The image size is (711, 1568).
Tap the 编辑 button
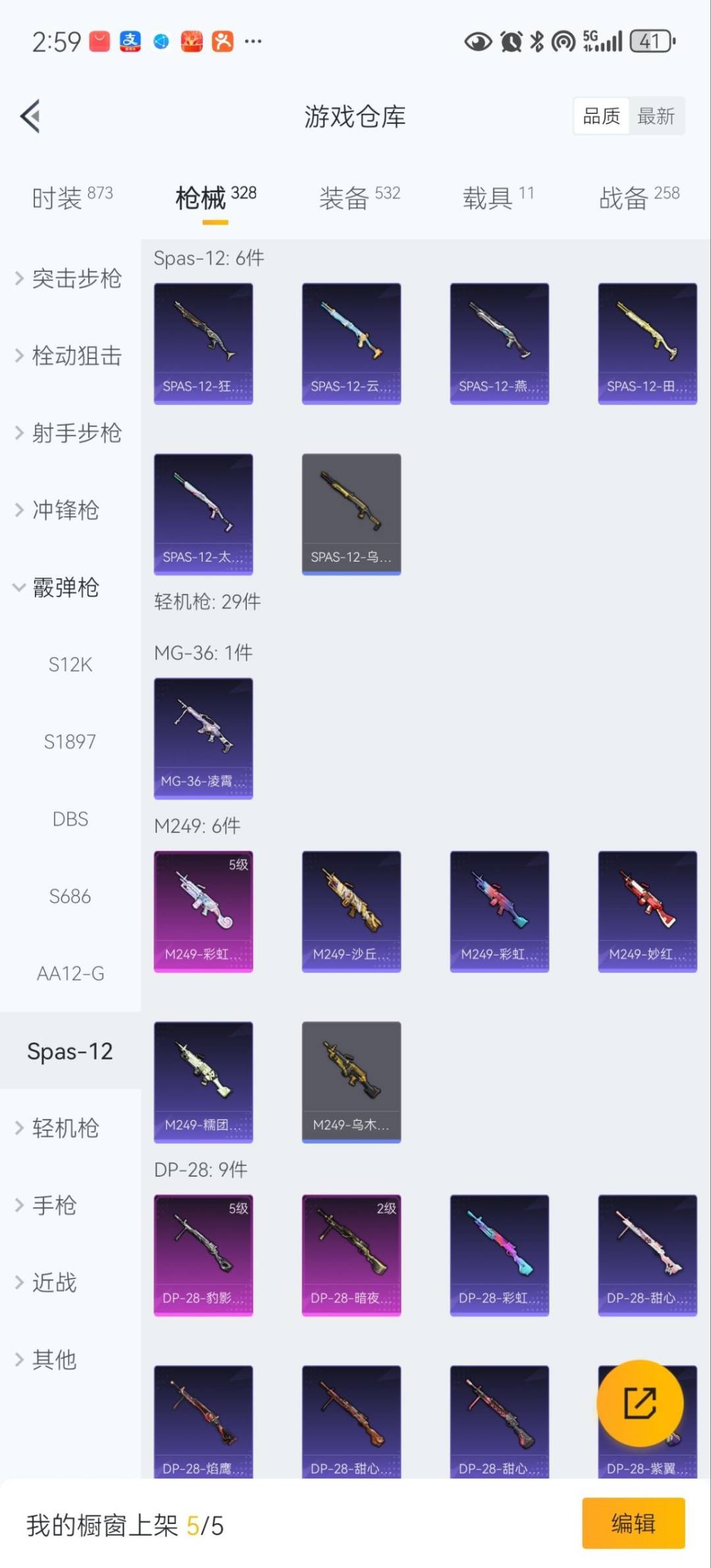tap(633, 1523)
